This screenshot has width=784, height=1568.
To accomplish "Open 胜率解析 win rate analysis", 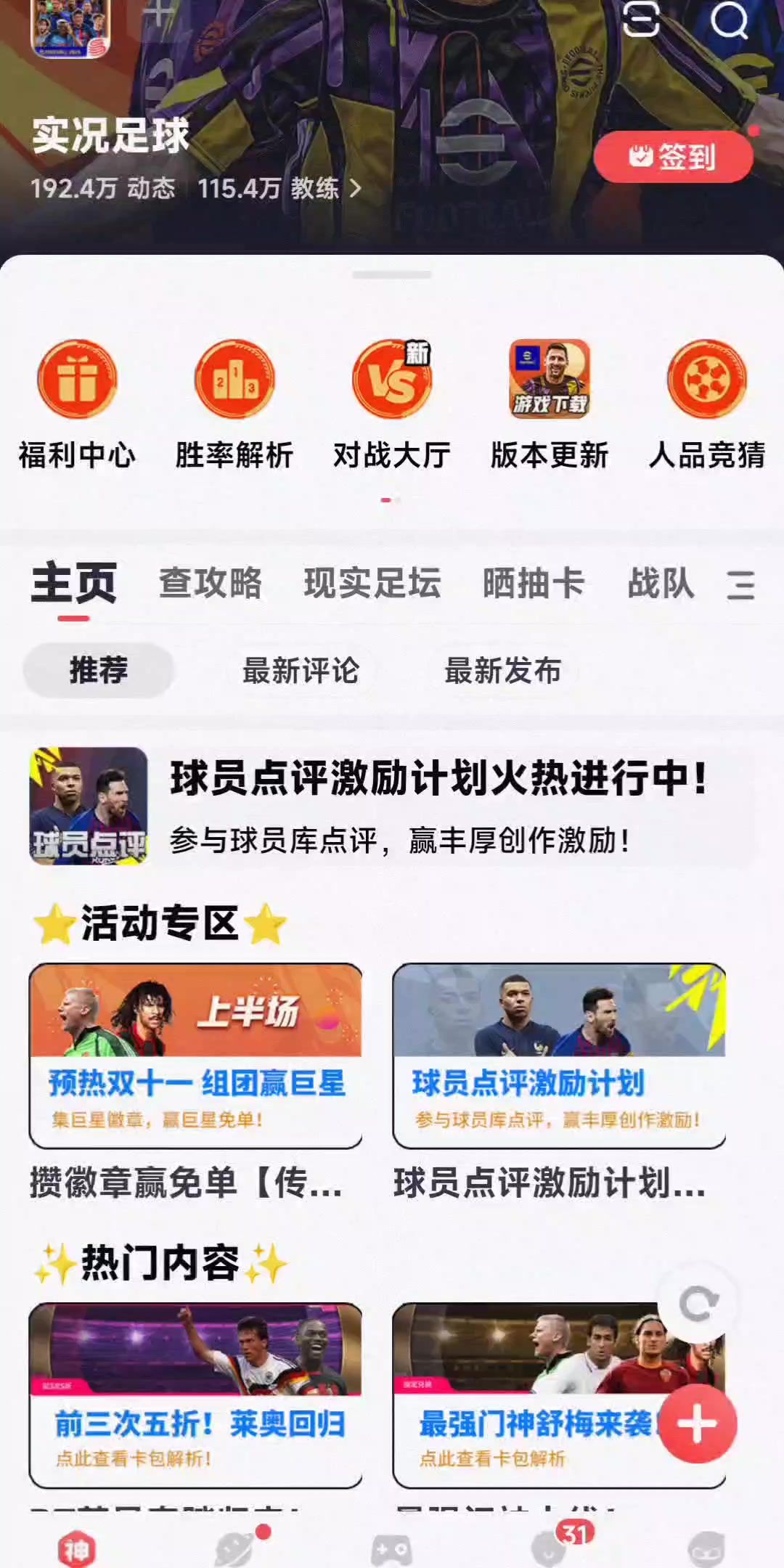I will pyautogui.click(x=234, y=404).
